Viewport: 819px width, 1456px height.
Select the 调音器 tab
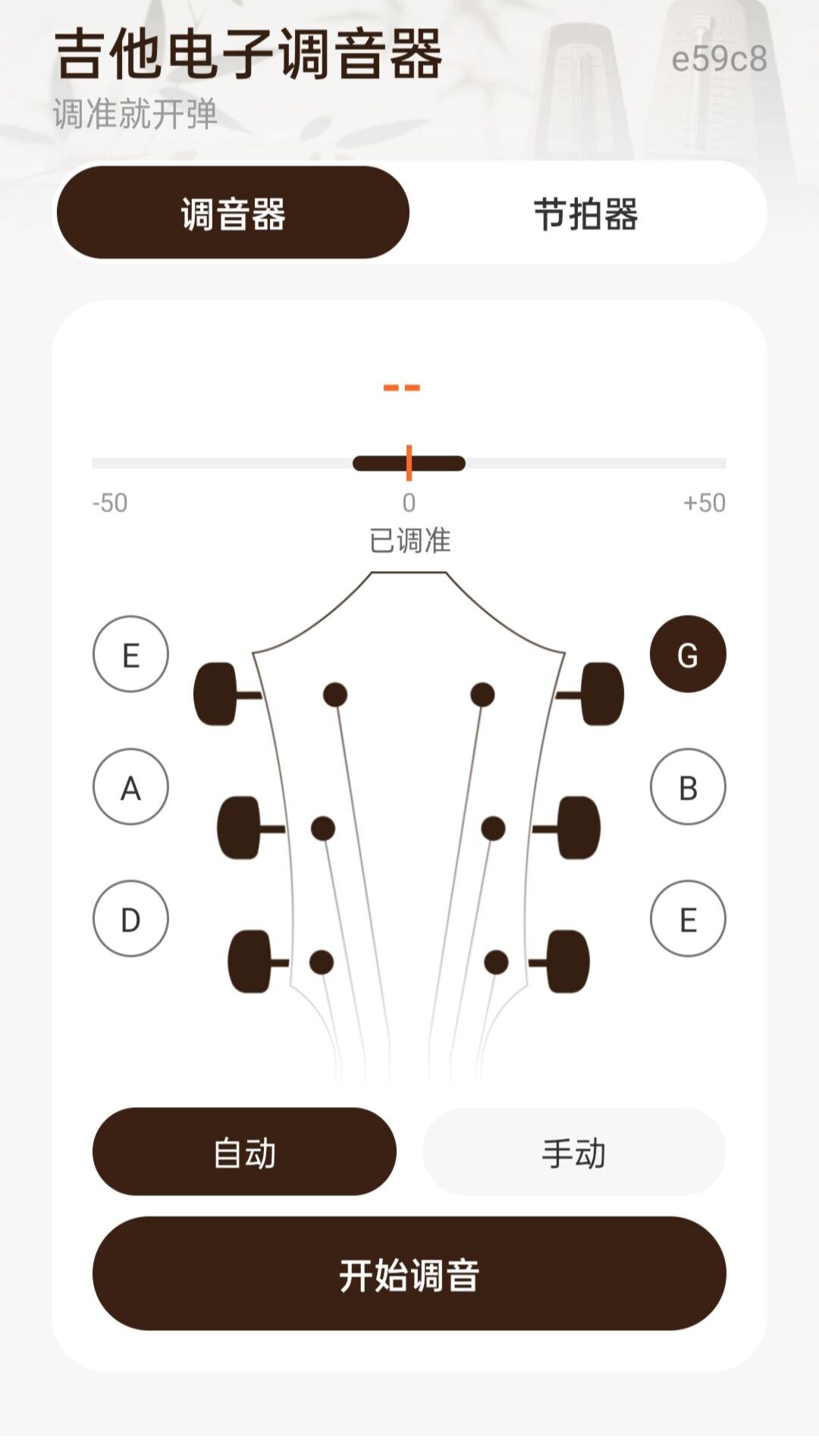[x=233, y=213]
